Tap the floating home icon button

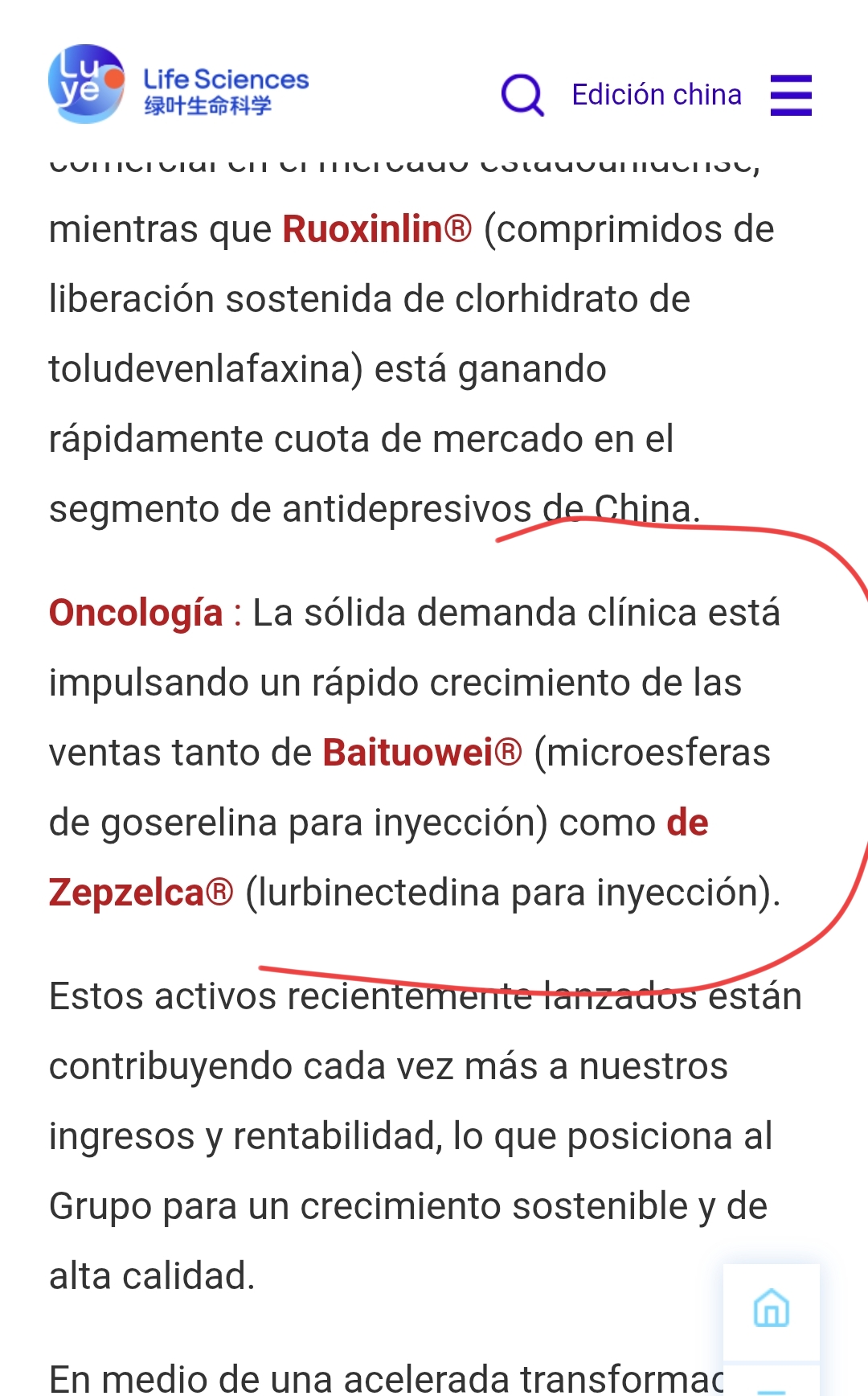(x=772, y=1308)
